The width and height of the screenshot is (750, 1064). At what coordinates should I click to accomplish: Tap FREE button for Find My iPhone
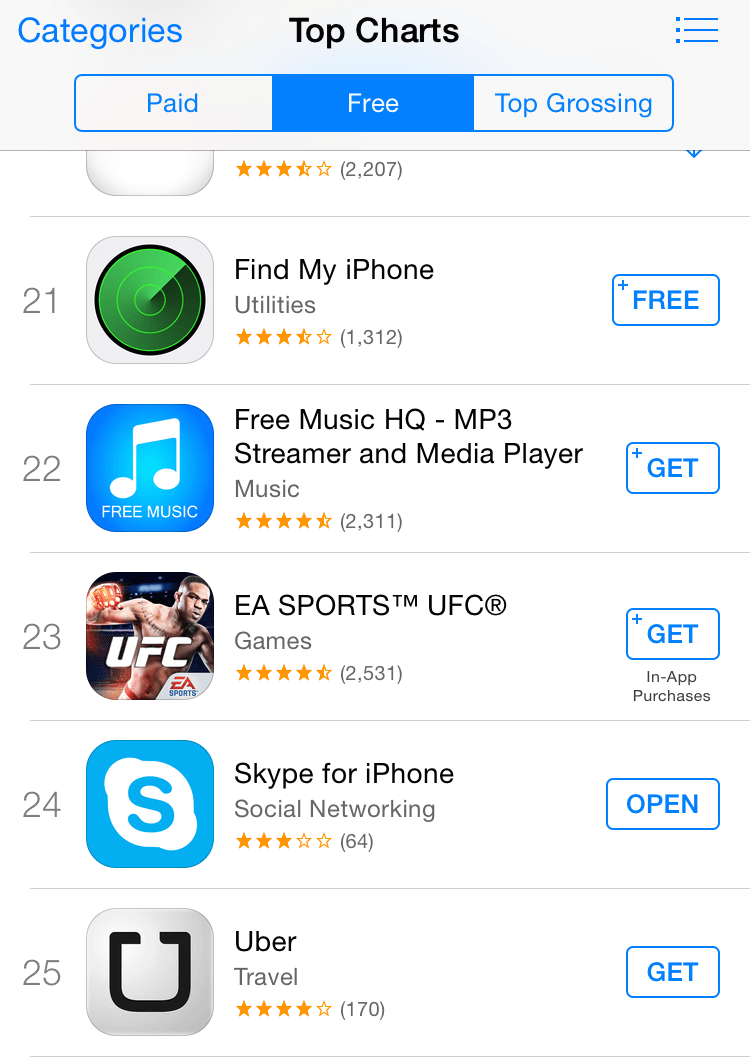click(665, 300)
